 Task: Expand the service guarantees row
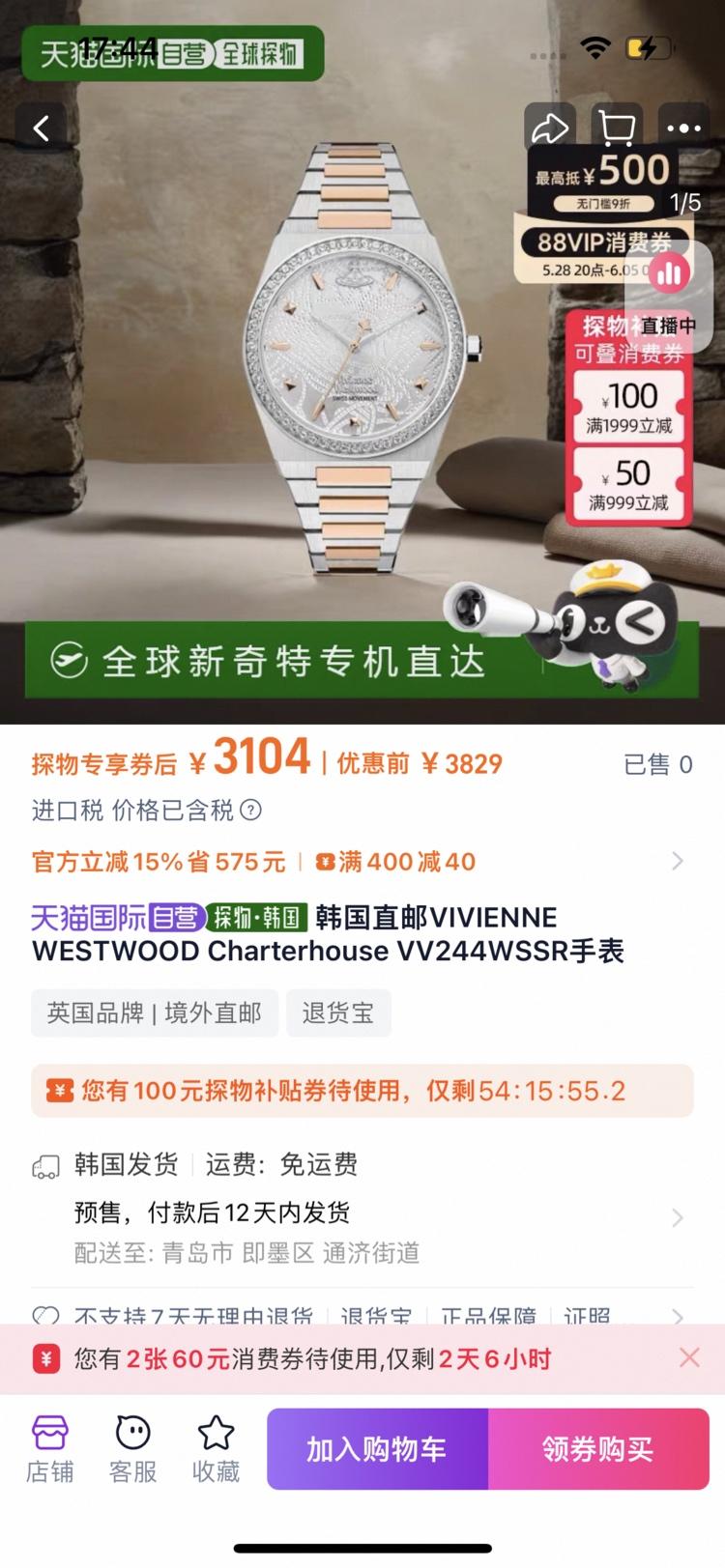677,1316
